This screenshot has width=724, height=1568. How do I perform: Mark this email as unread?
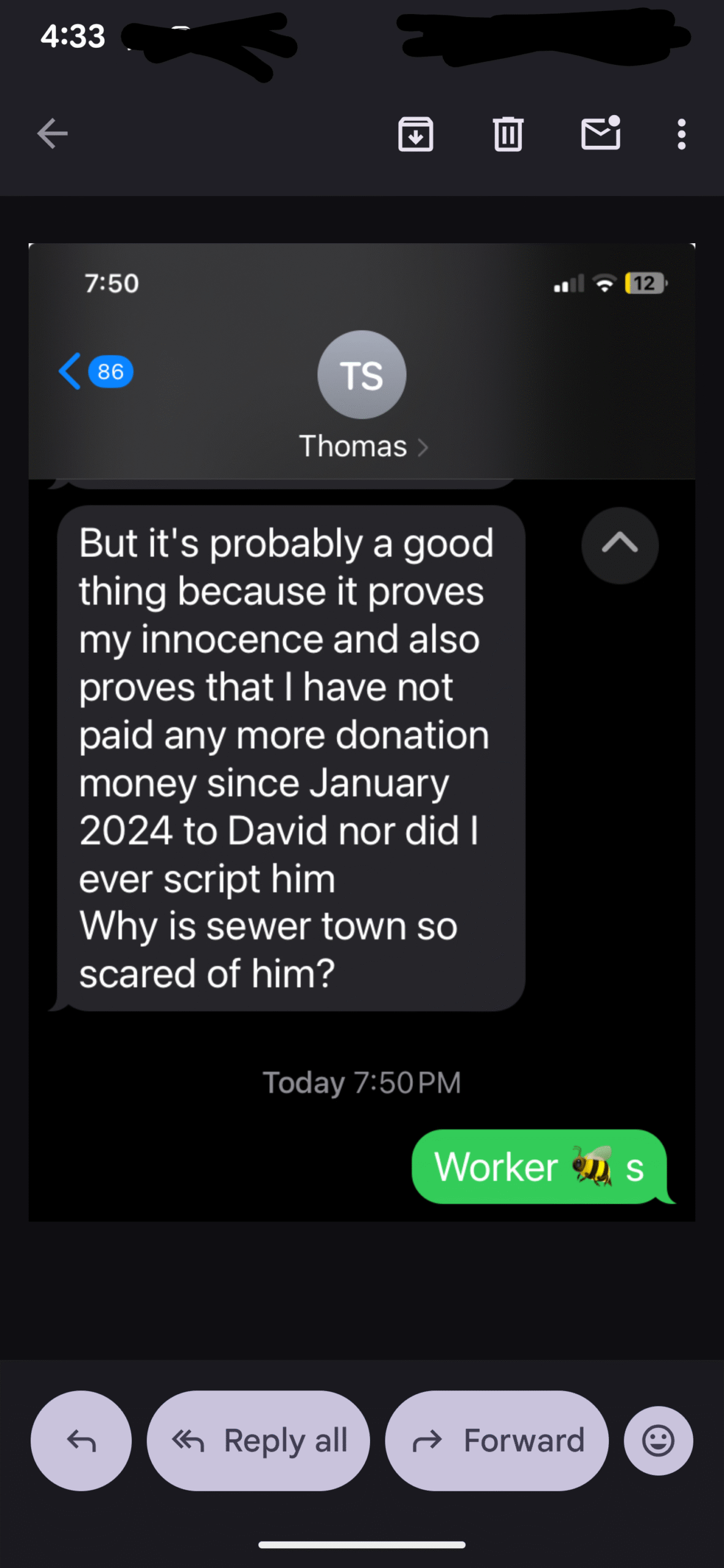[600, 134]
